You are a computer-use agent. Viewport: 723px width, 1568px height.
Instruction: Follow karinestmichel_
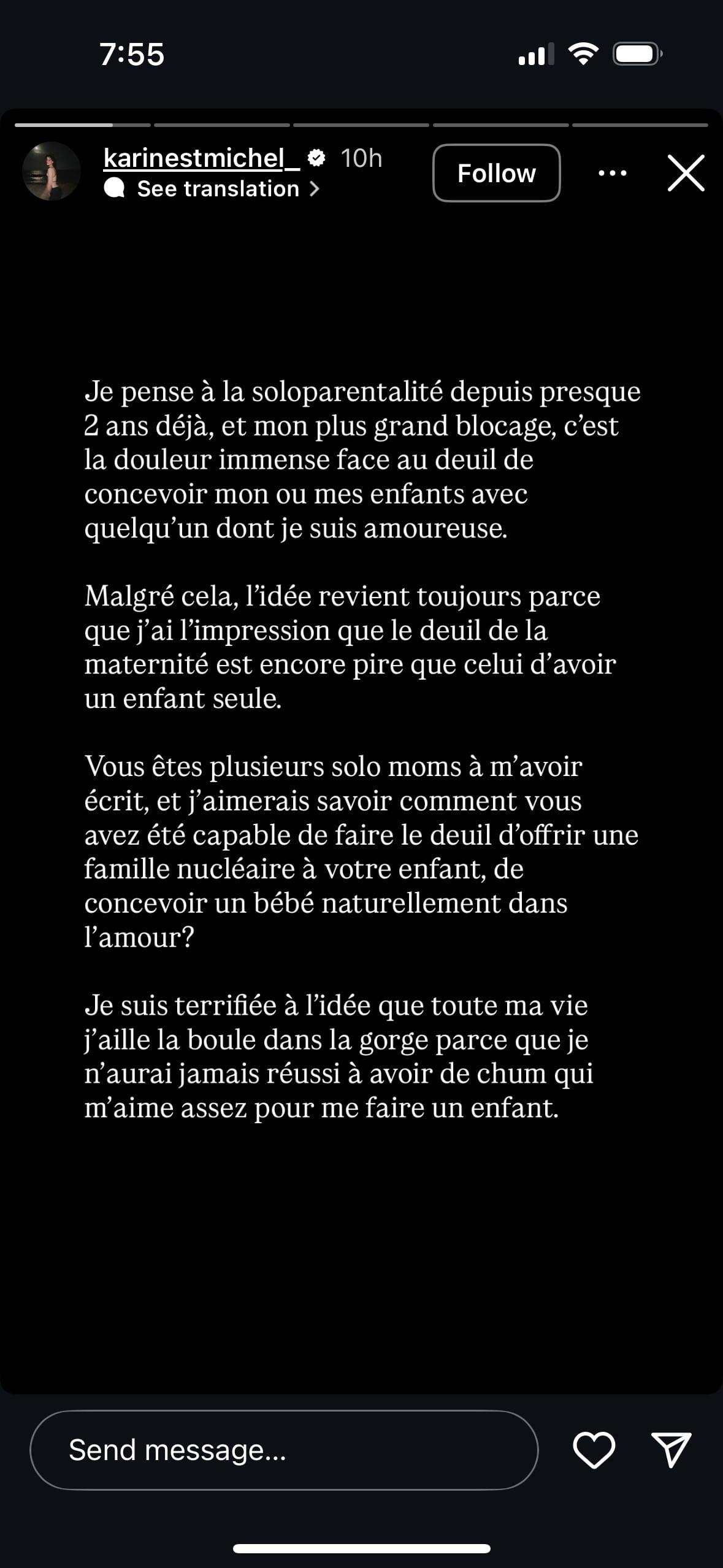coord(496,174)
